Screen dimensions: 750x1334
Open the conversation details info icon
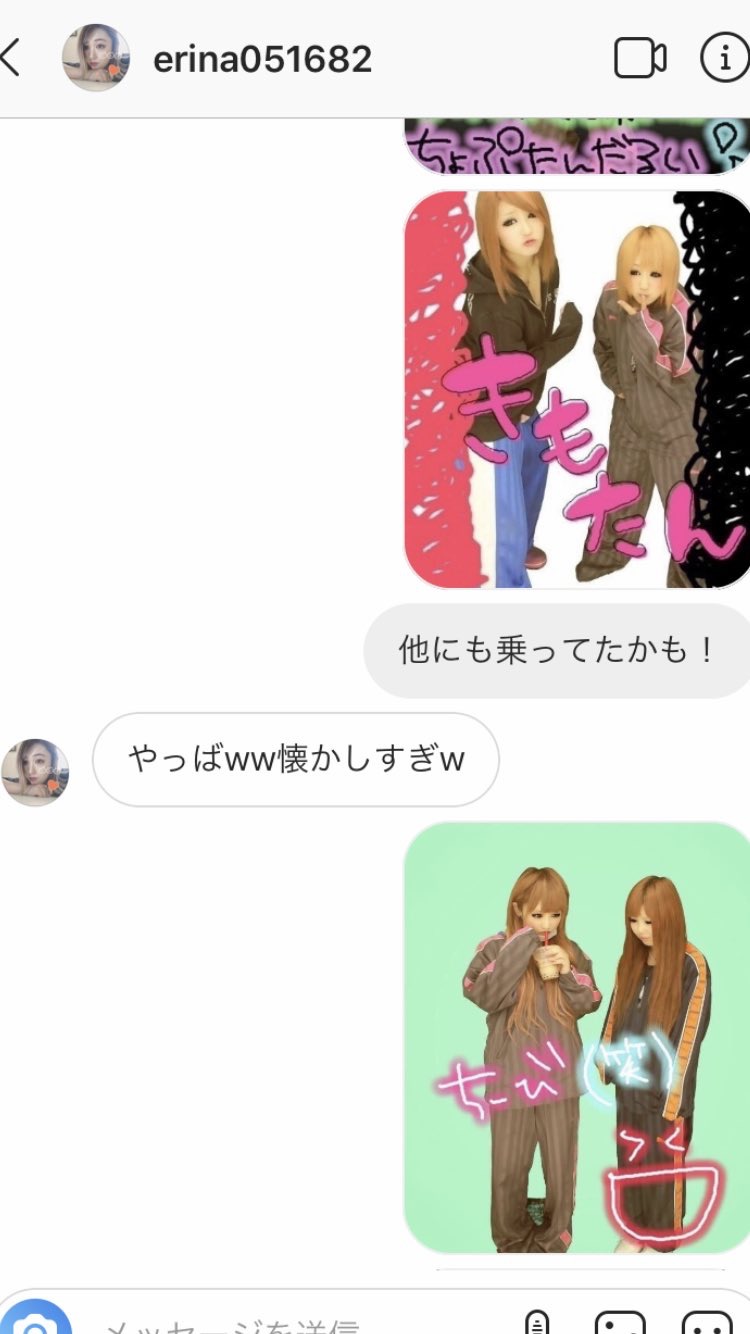coord(724,60)
